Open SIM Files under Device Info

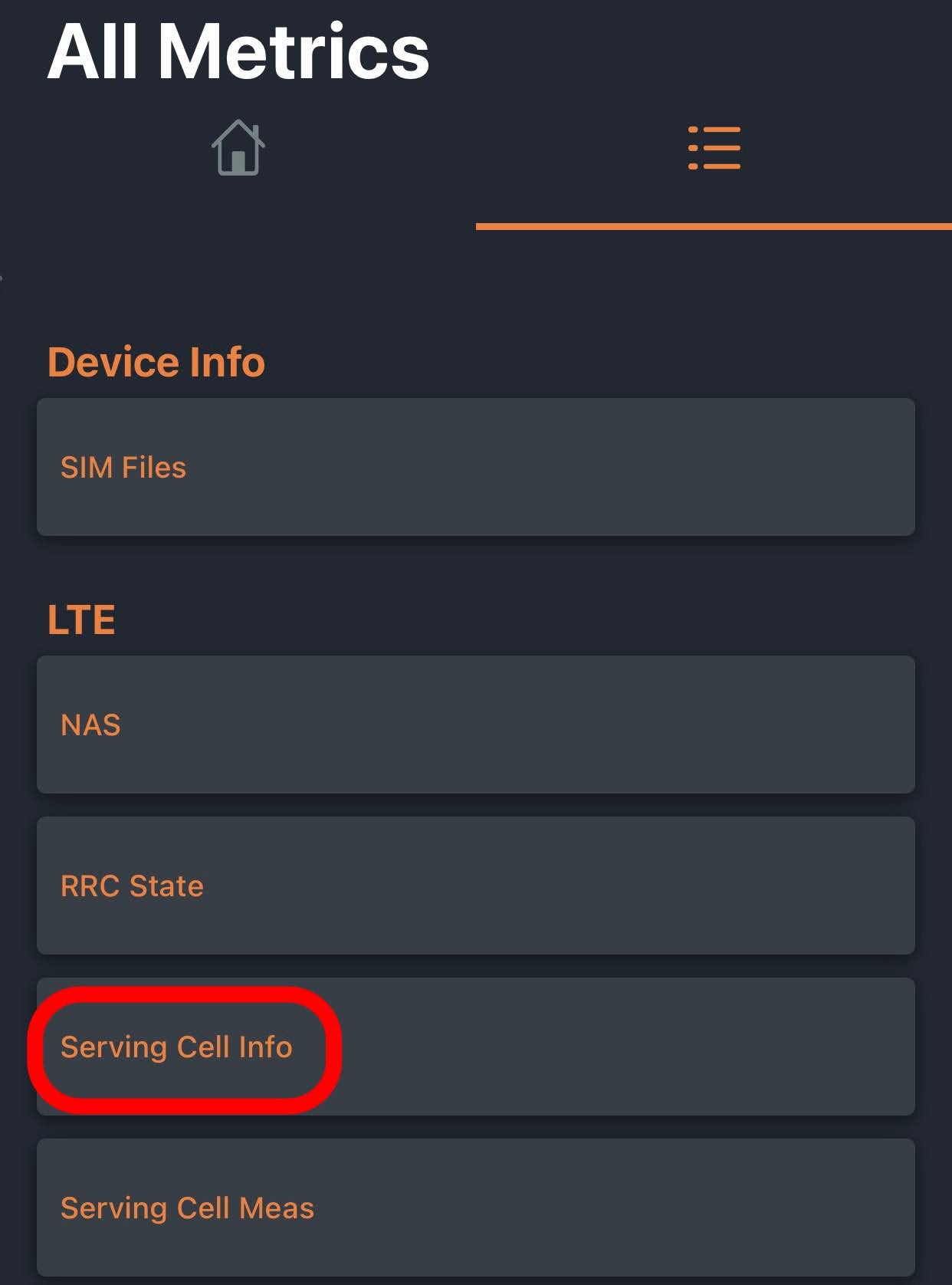(x=475, y=467)
